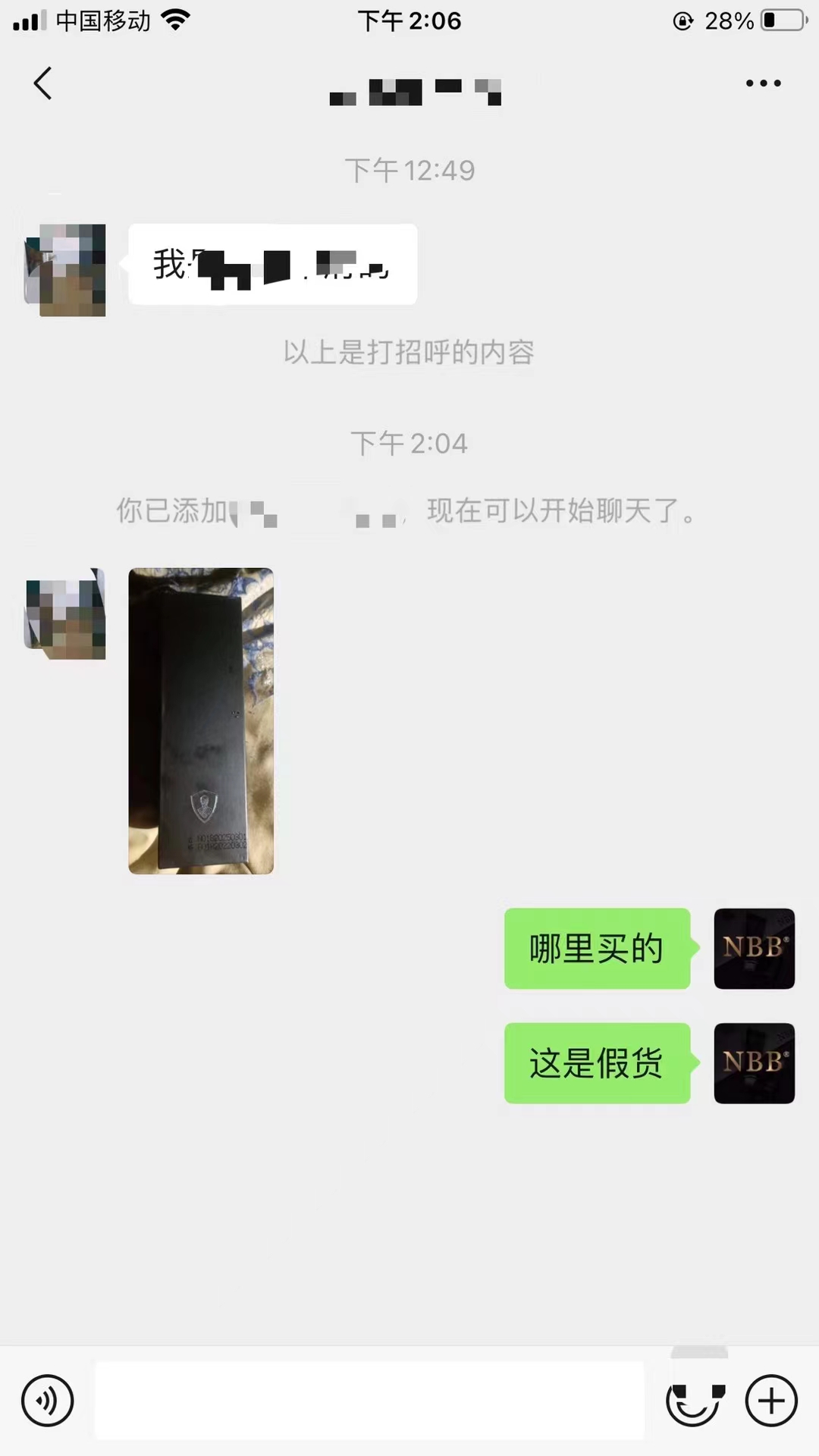This screenshot has width=819, height=1456.
Task: Focus the message text field
Action: click(369, 1401)
